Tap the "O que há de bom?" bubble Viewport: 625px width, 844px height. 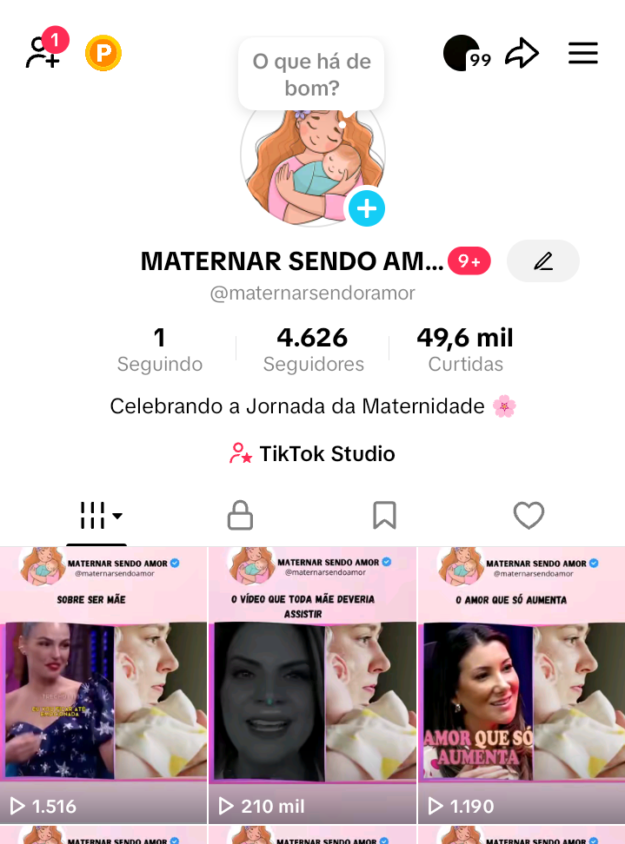(x=311, y=75)
